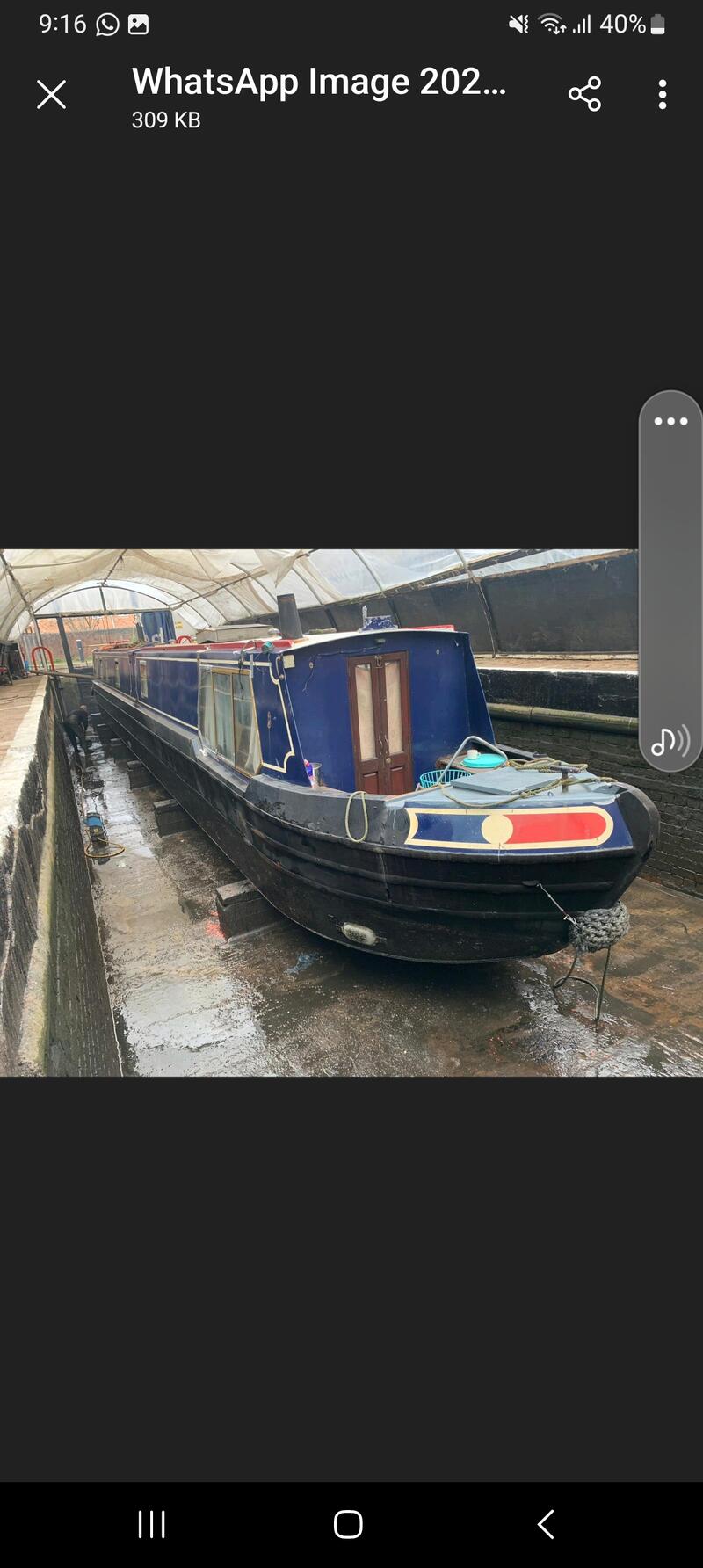The height and width of the screenshot is (1568, 703).
Task: Close the image viewer
Action: 51,94
